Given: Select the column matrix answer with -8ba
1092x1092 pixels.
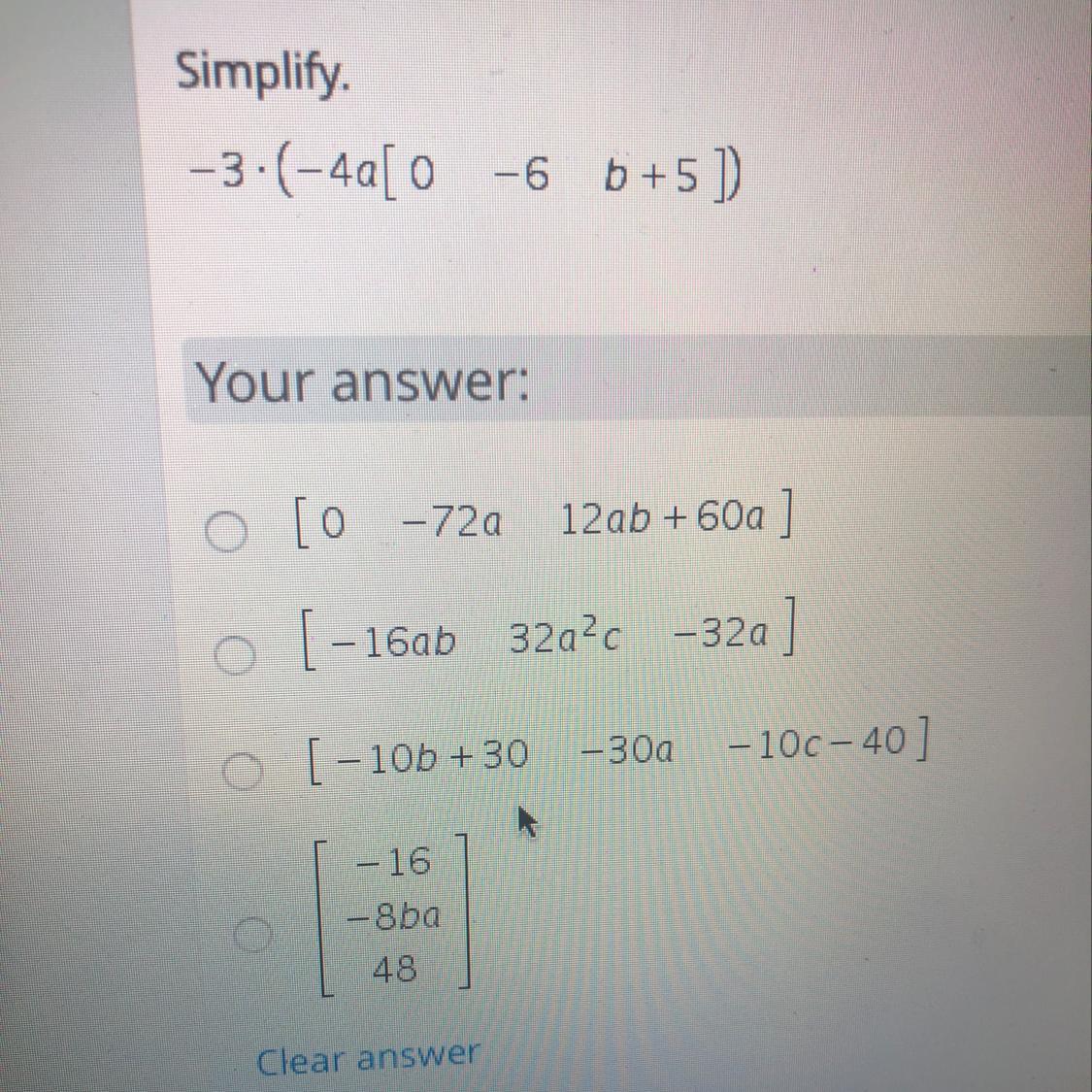Looking at the screenshot, I should pos(249,933).
